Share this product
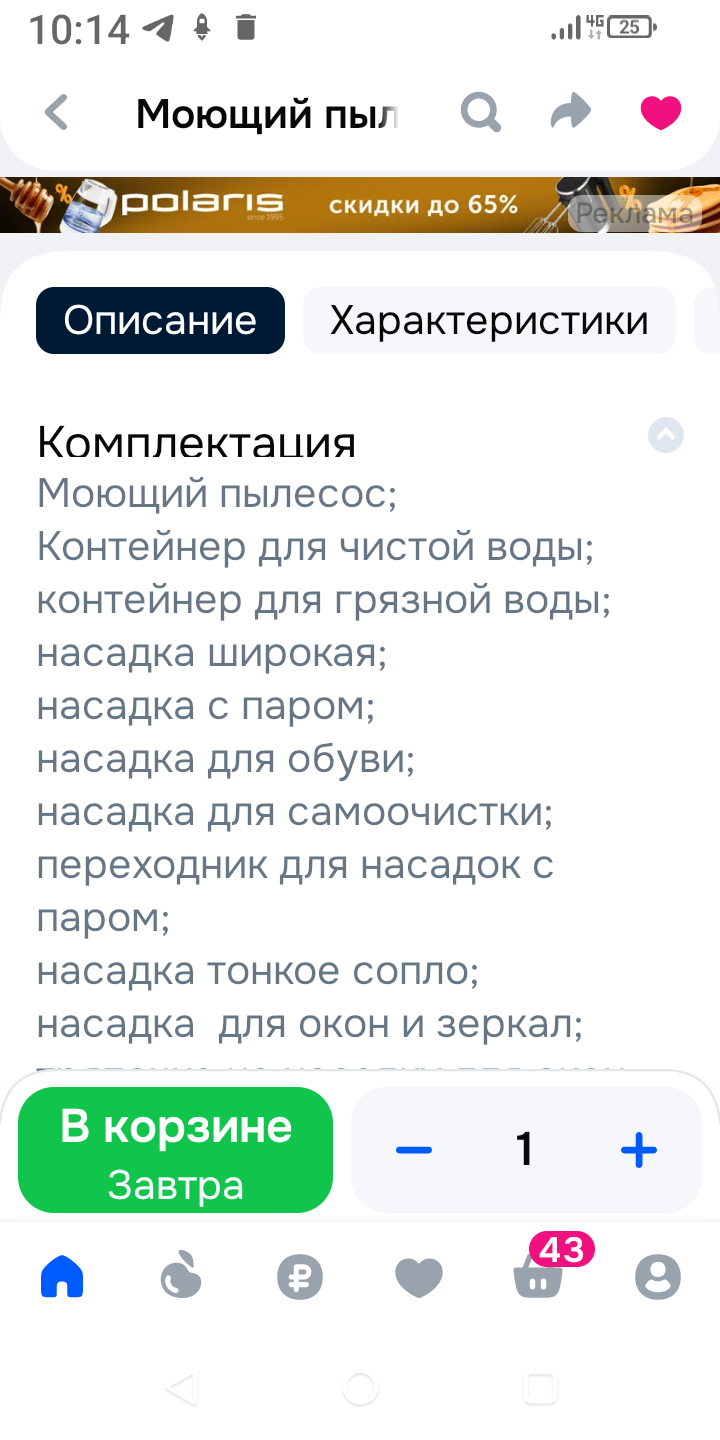The width and height of the screenshot is (720, 1440). coord(570,113)
